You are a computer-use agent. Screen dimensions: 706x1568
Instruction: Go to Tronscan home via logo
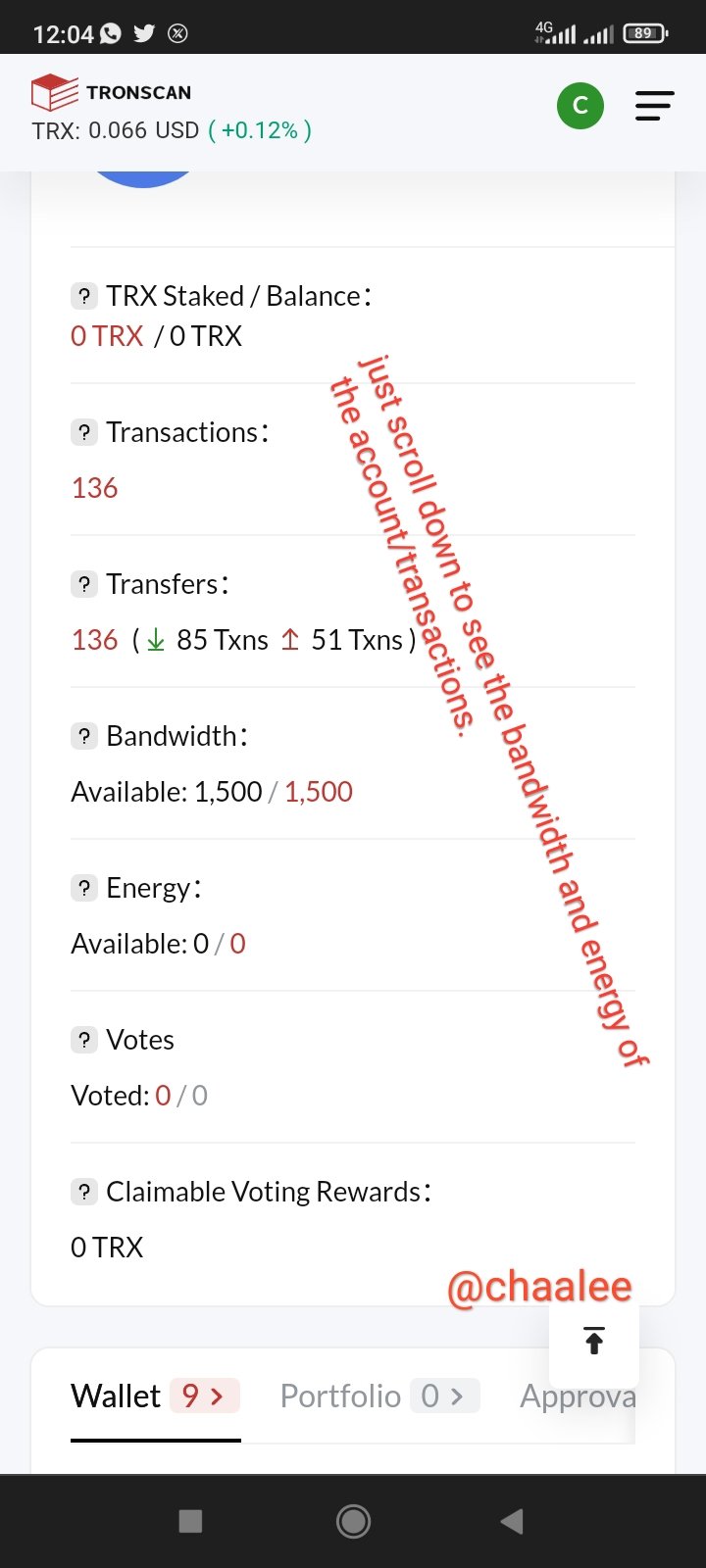click(111, 93)
